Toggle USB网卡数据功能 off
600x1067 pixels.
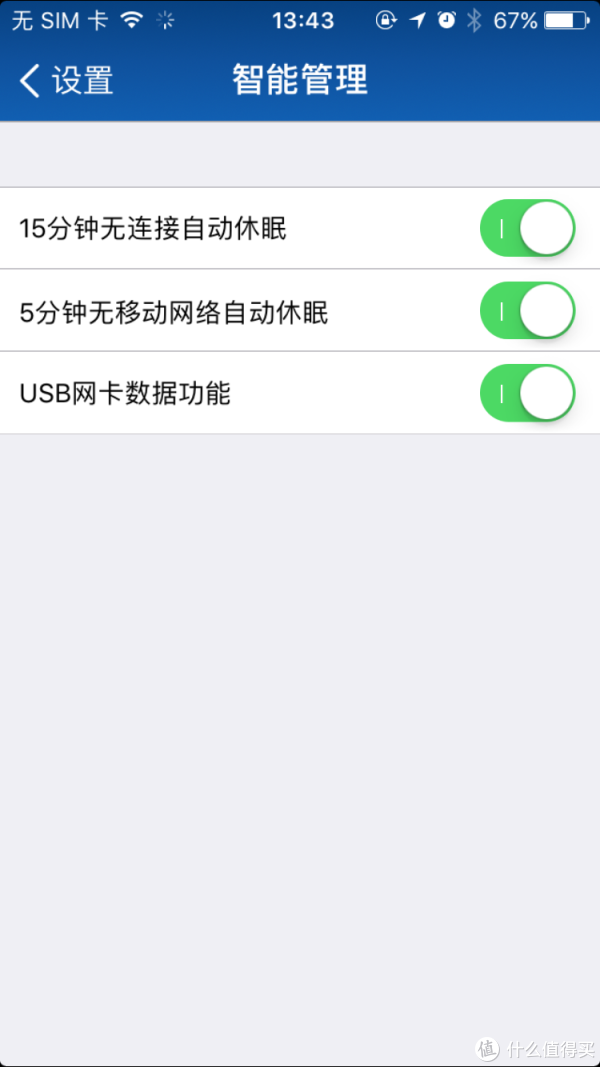[x=528, y=393]
